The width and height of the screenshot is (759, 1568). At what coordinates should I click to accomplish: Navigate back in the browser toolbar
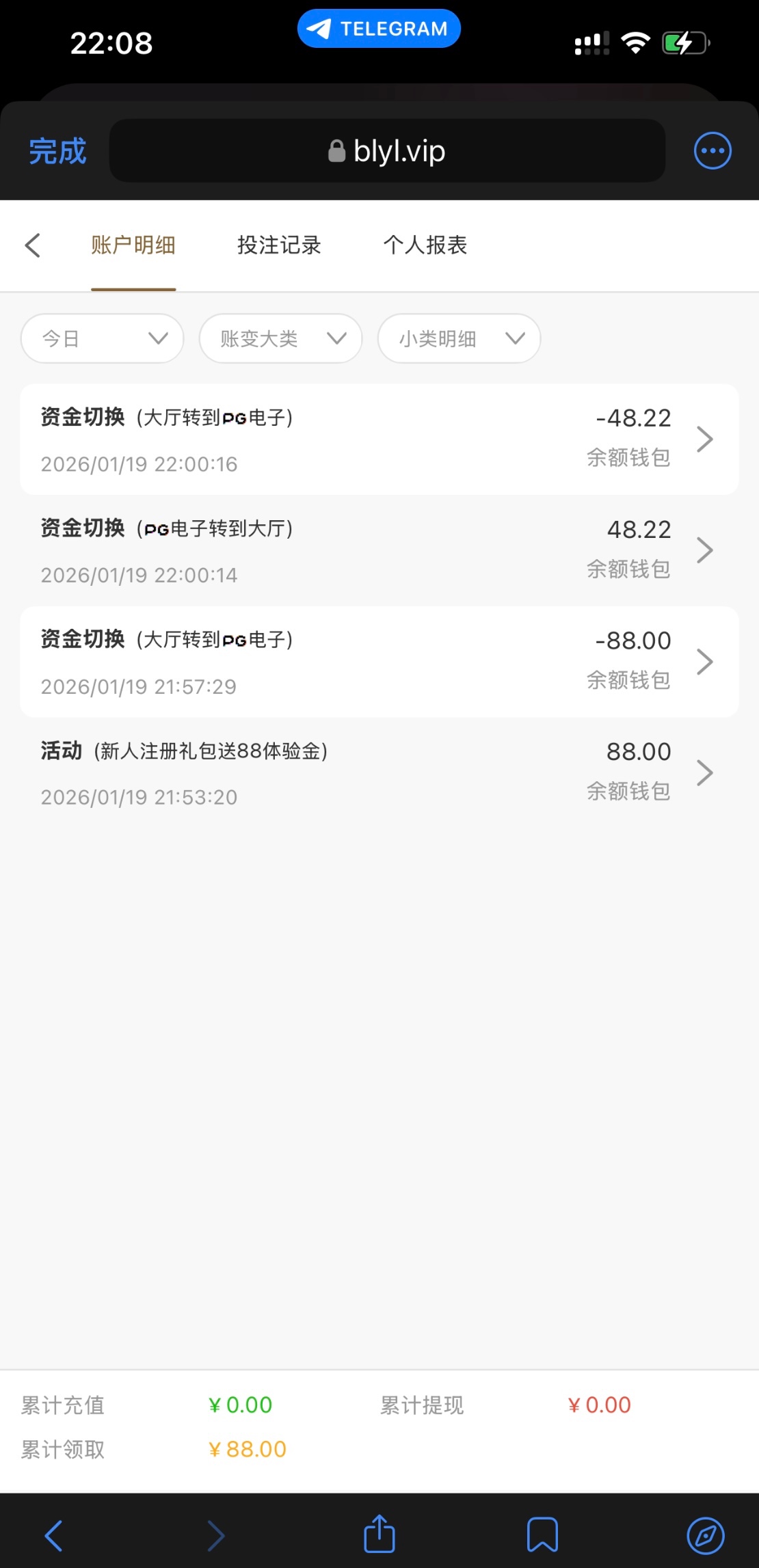pyautogui.click(x=54, y=1536)
